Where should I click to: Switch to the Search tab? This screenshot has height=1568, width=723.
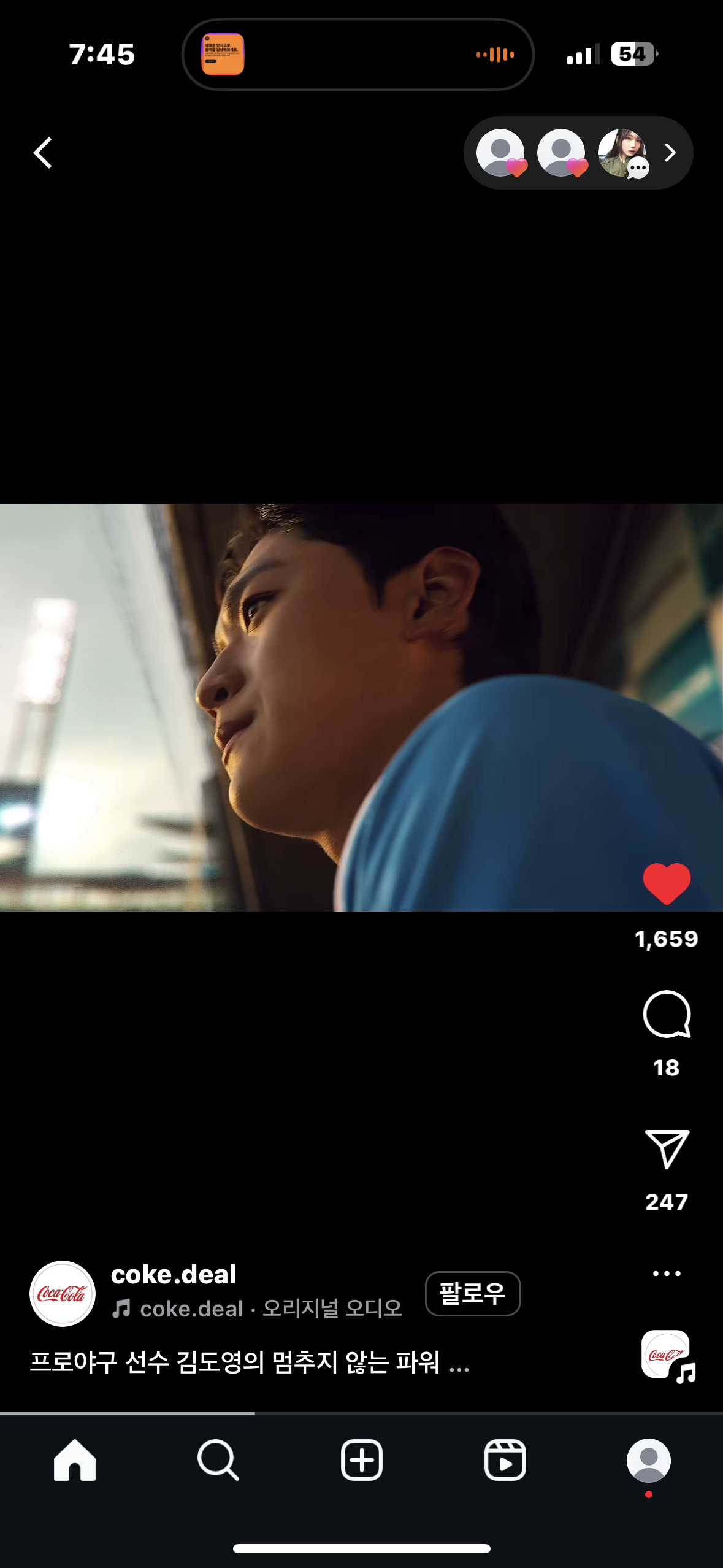point(218,1460)
